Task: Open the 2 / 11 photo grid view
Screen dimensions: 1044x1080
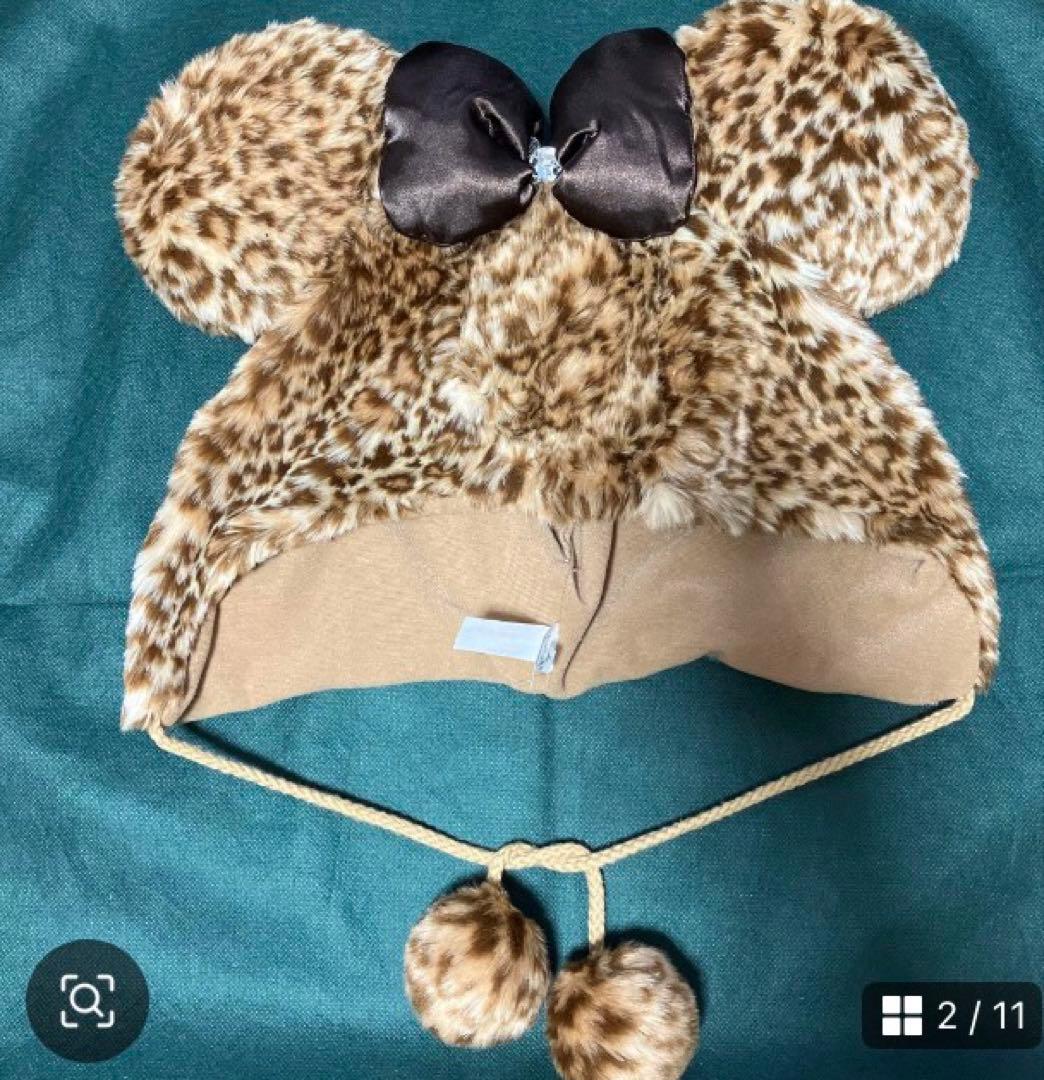Action: 953,1016
